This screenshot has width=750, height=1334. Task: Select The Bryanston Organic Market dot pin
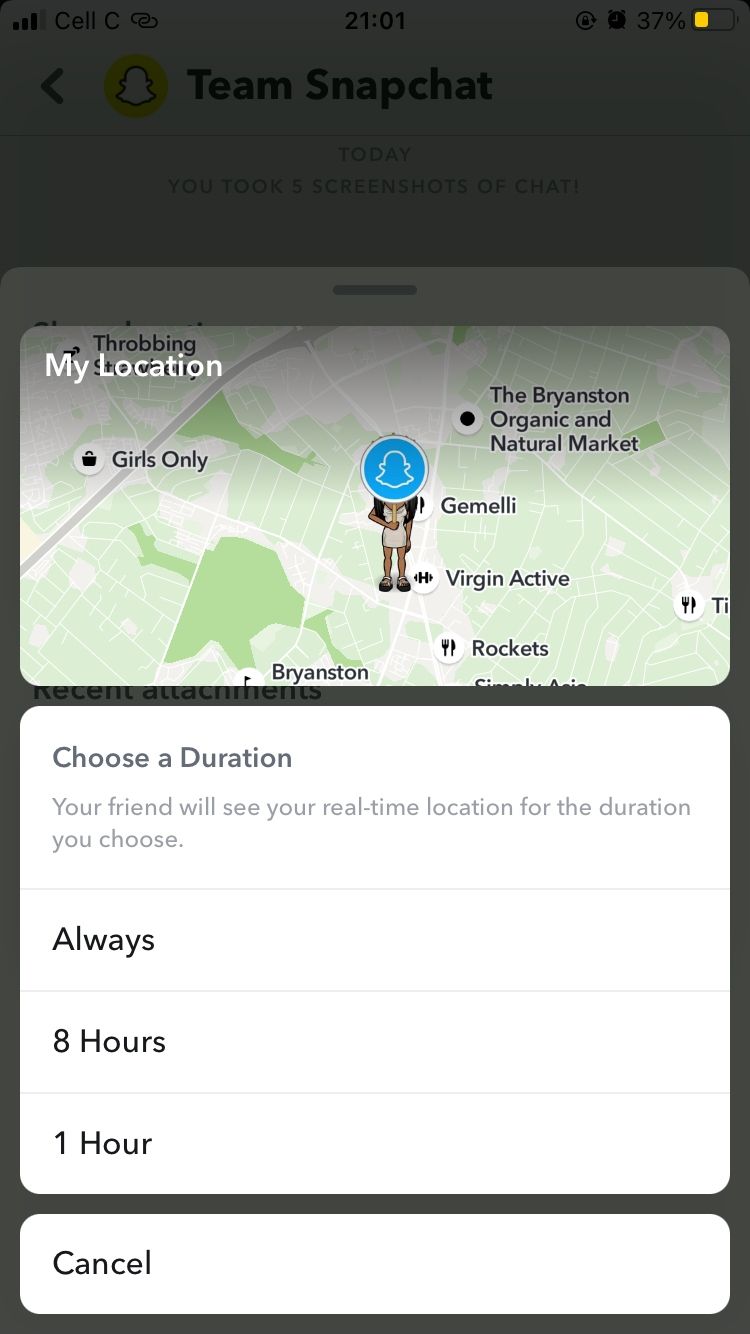(467, 419)
